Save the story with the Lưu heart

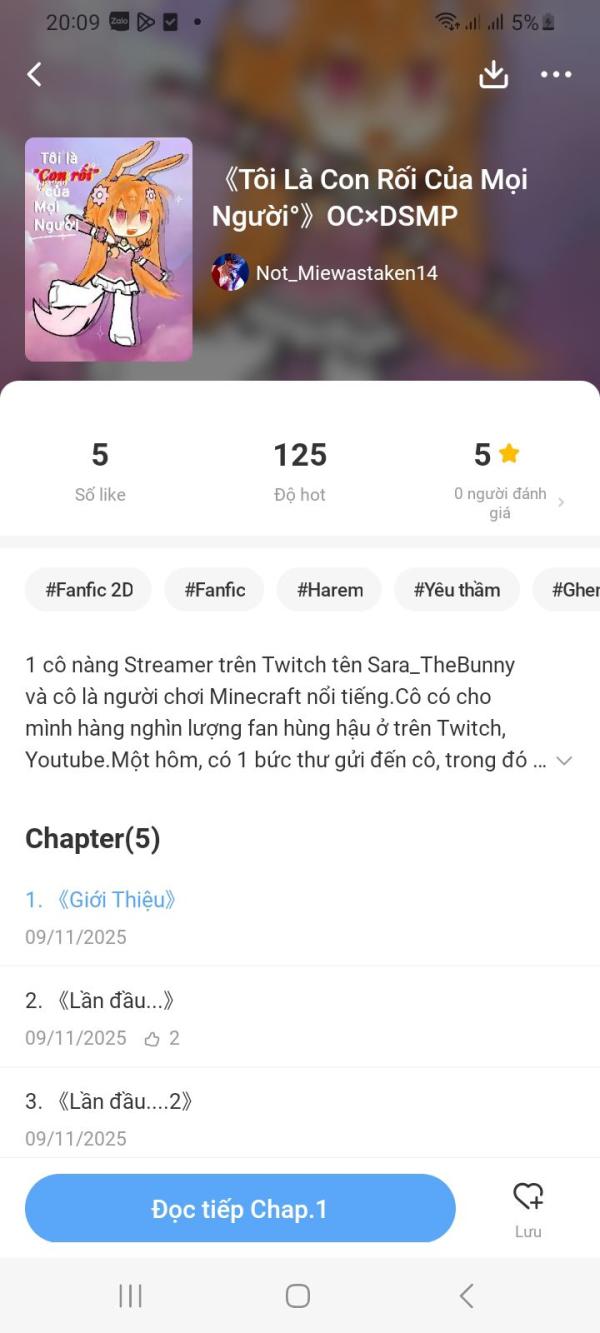[528, 1207]
